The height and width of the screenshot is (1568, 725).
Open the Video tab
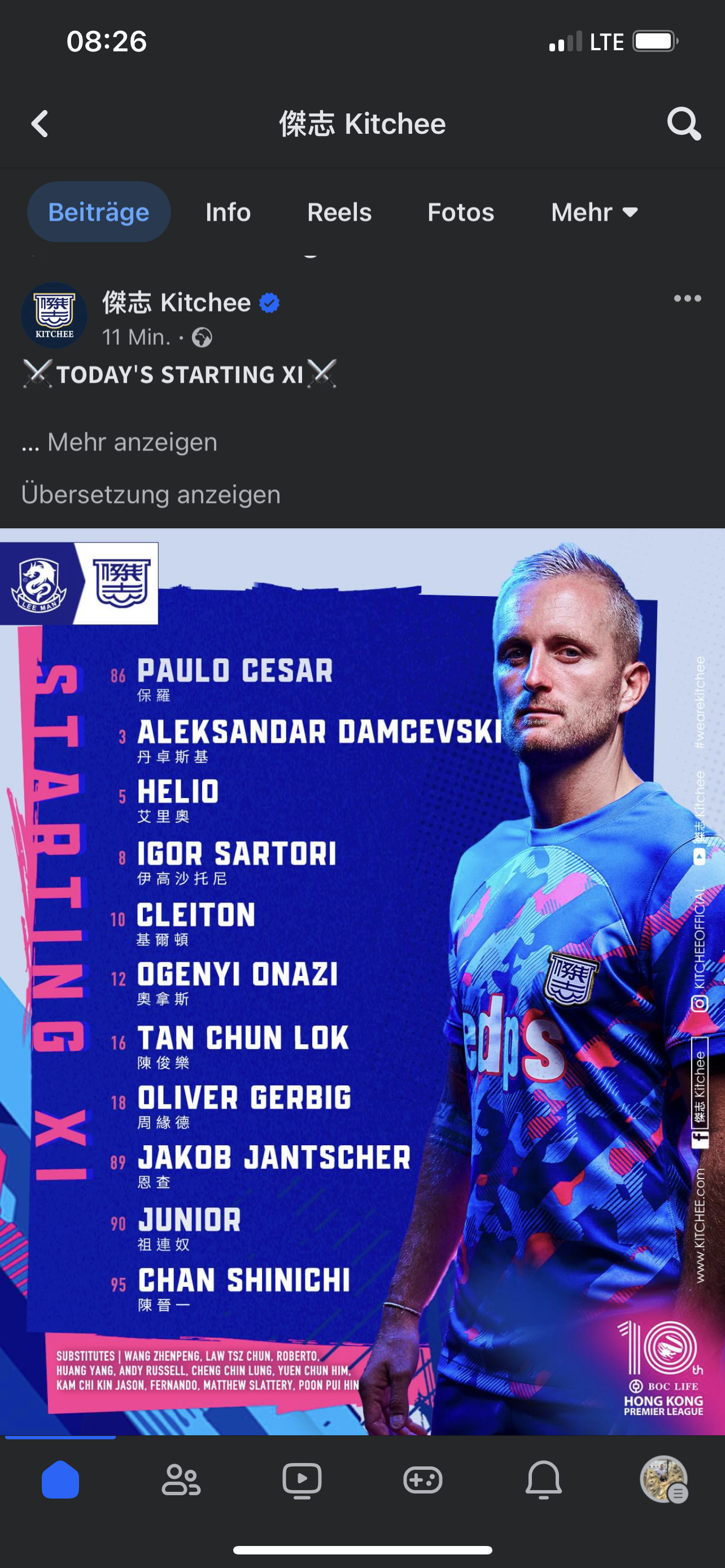pos(302,1479)
